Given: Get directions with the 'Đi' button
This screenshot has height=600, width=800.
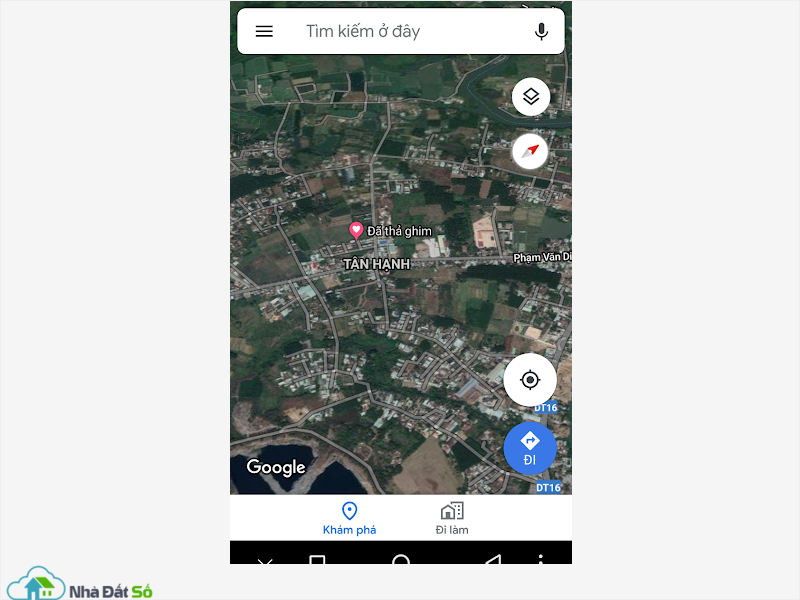Looking at the screenshot, I should pyautogui.click(x=530, y=447).
